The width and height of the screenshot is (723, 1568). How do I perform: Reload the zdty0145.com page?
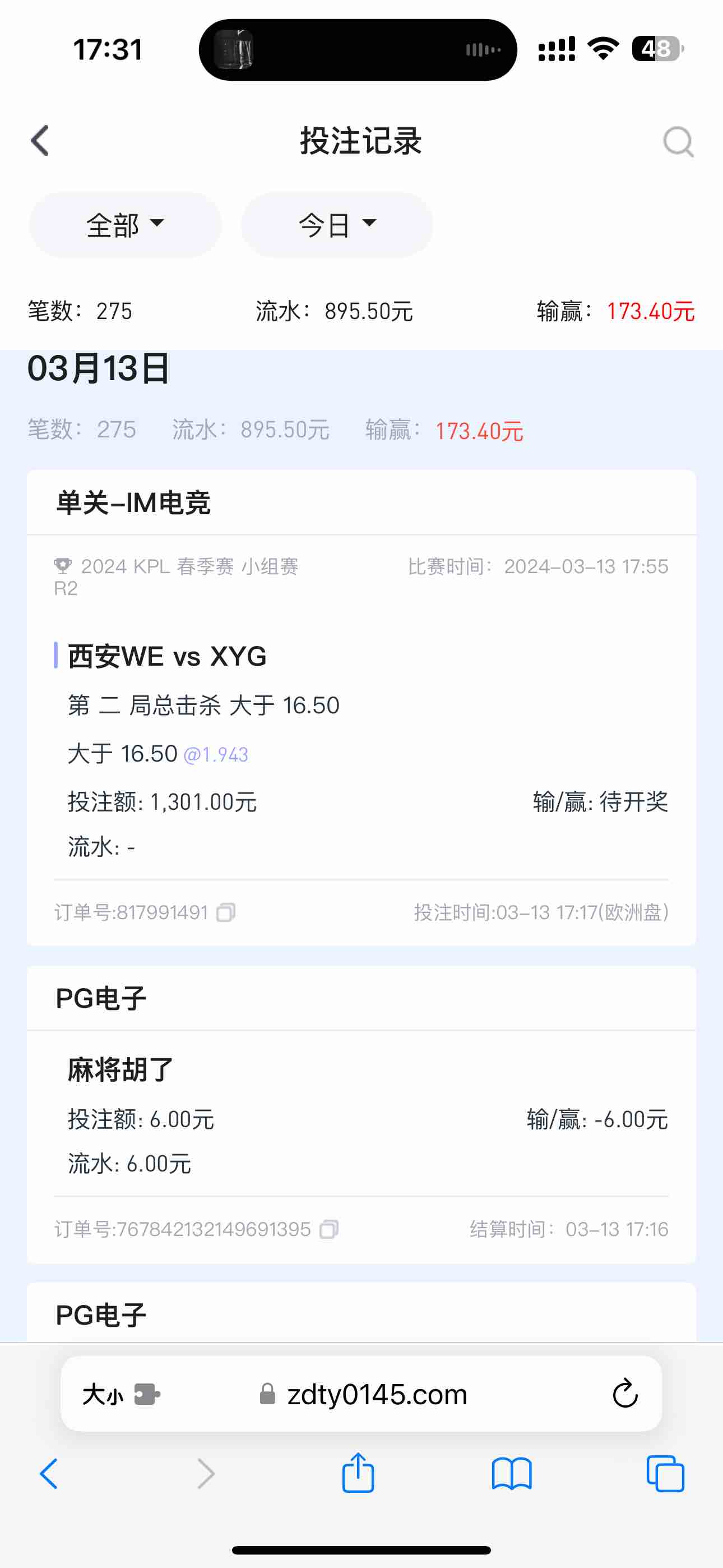point(624,1394)
